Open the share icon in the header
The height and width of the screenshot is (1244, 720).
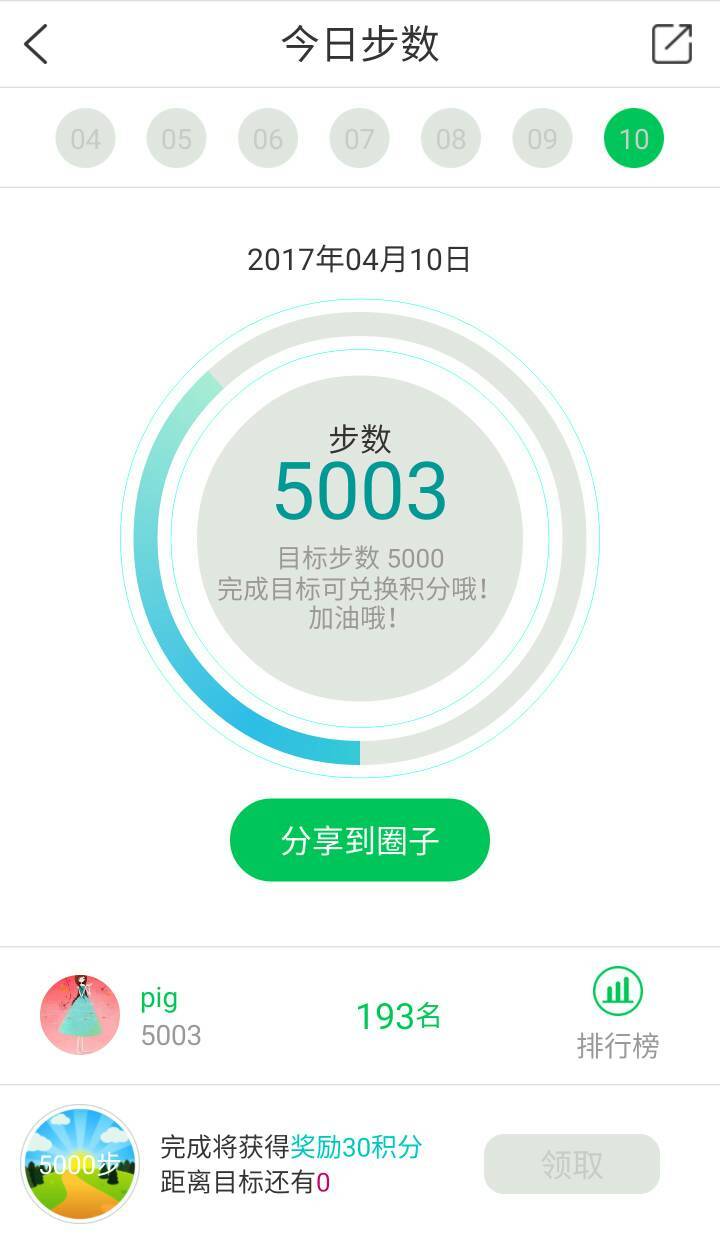671,44
